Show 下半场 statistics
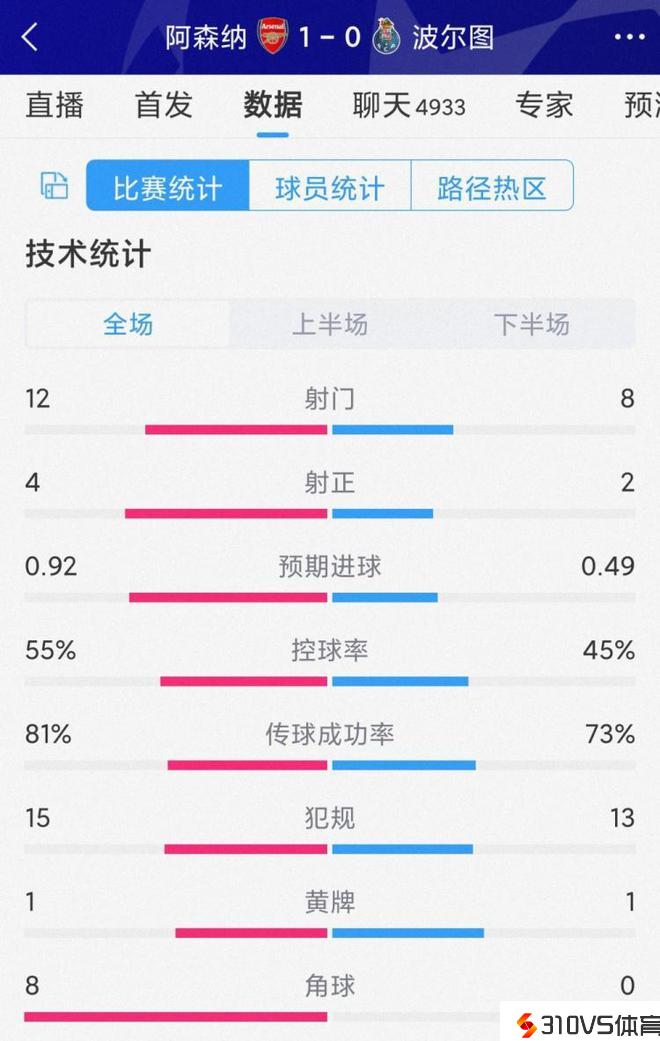Screen dimensions: 660x1041 click(x=531, y=324)
